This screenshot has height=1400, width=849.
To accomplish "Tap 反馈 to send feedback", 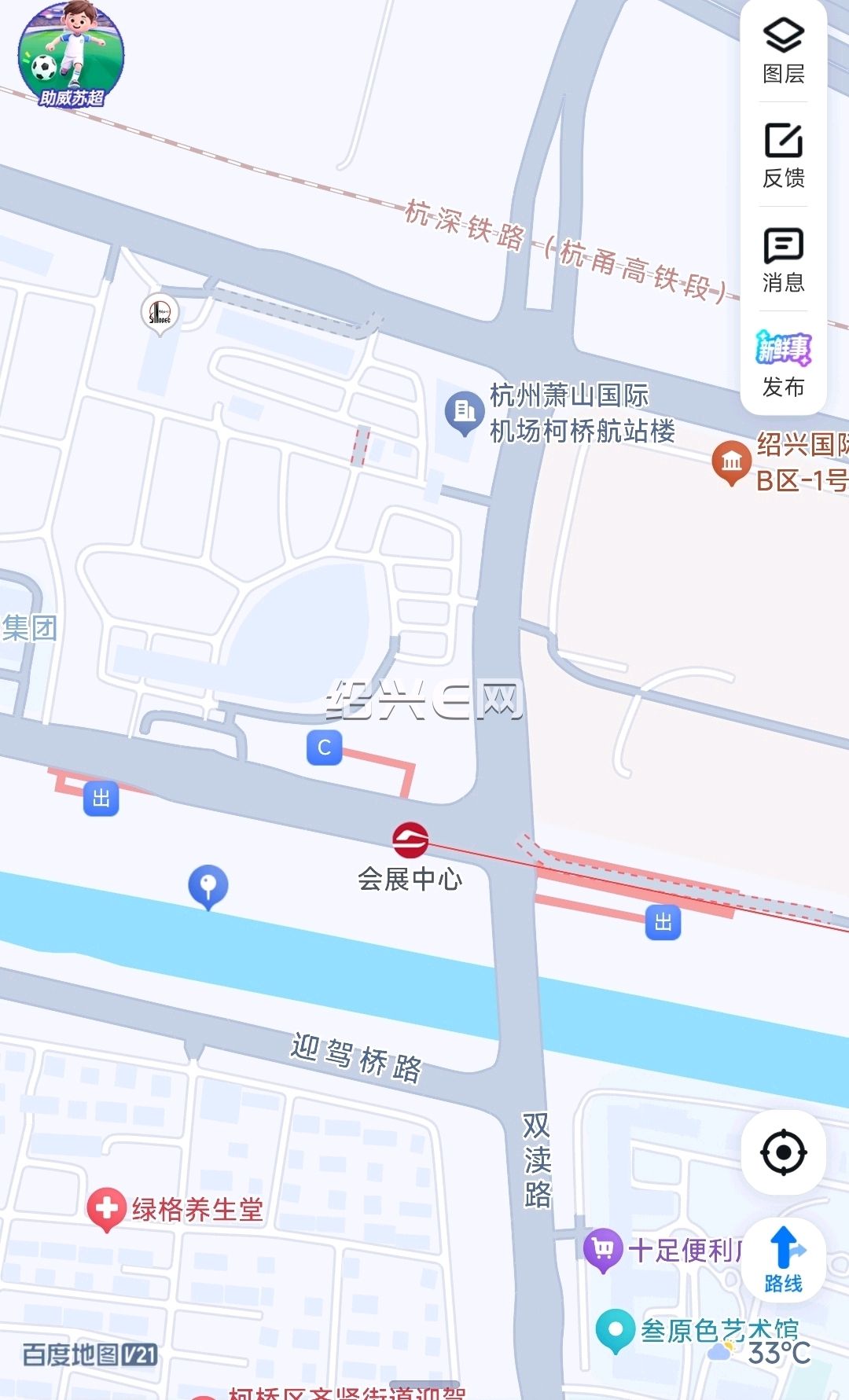I will coord(784,156).
